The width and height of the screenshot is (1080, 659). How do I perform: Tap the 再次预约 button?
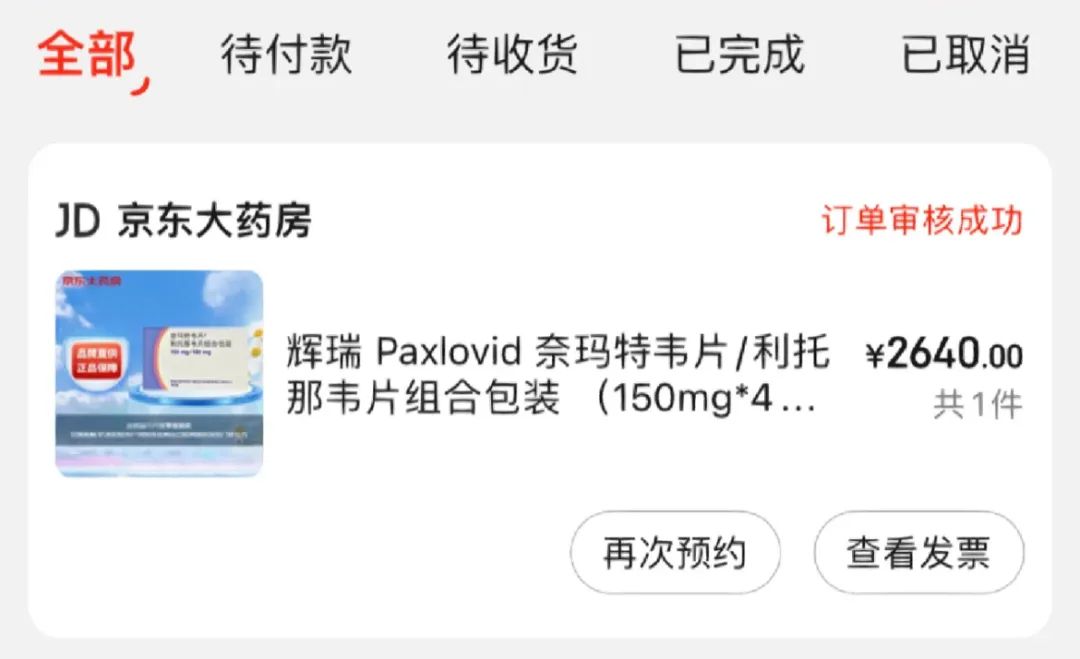coord(675,552)
